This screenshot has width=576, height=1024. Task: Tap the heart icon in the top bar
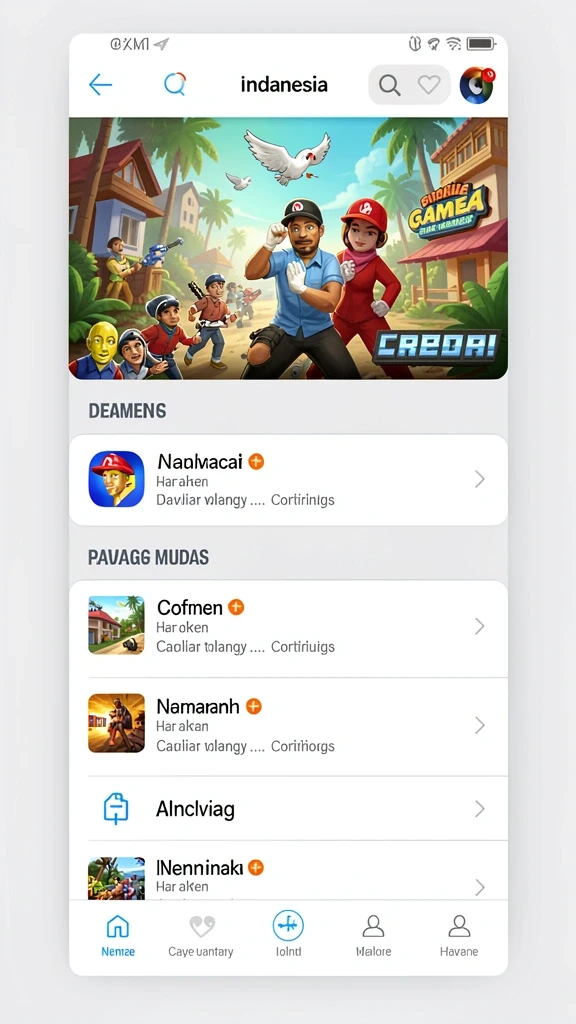(429, 84)
